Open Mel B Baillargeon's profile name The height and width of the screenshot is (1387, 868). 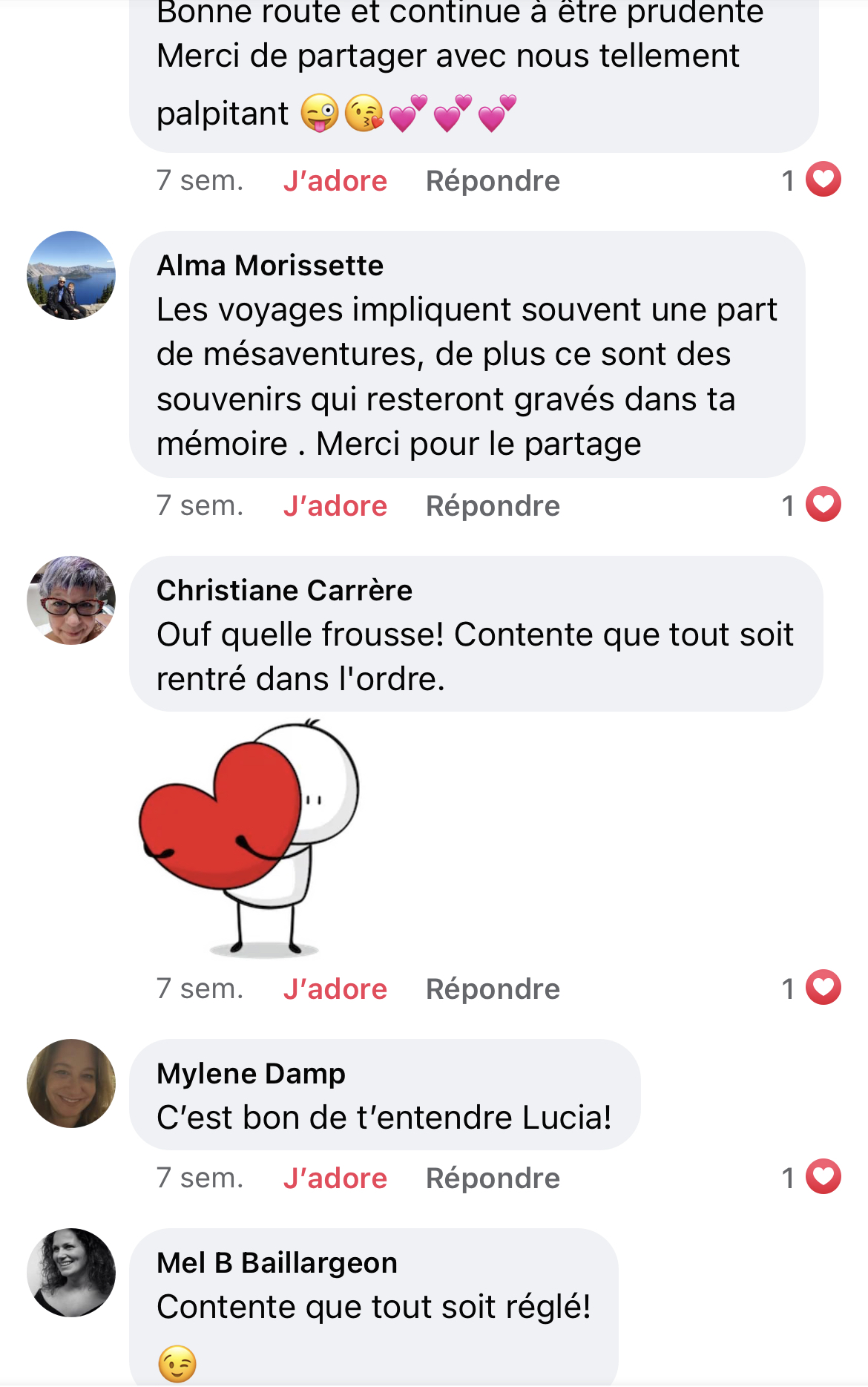[x=277, y=1263]
